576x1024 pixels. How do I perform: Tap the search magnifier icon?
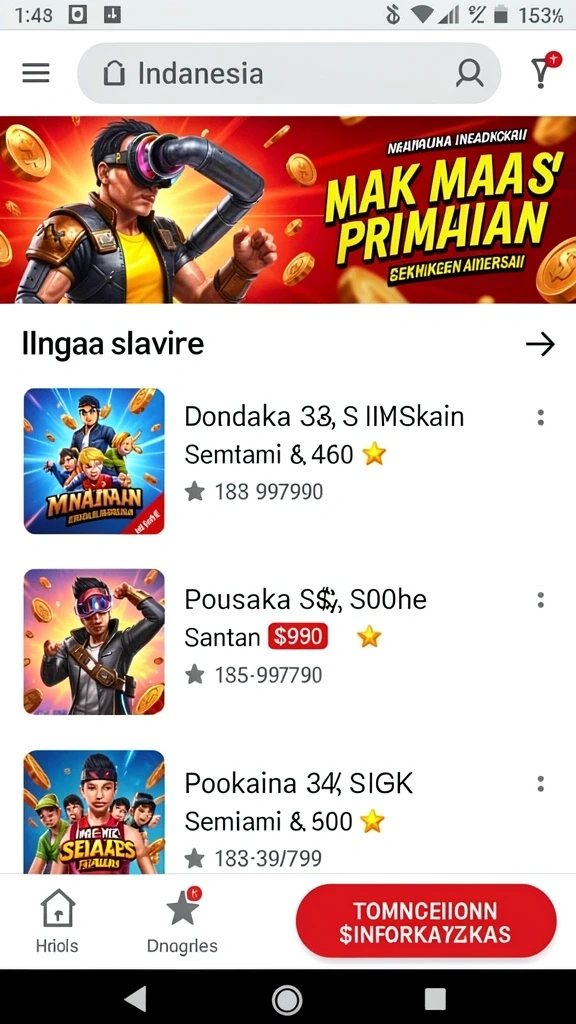[x=469, y=73]
